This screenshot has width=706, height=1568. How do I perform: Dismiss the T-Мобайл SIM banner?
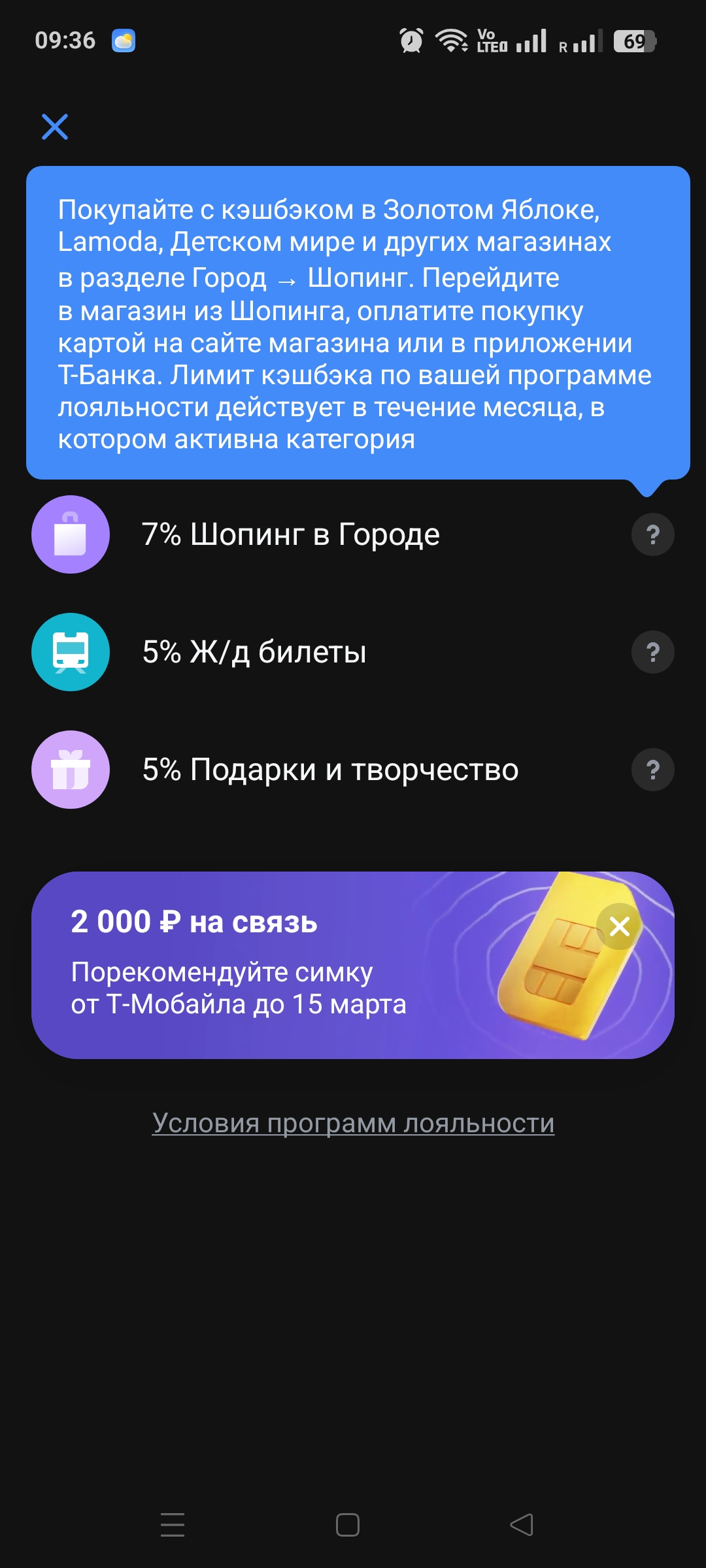(619, 926)
